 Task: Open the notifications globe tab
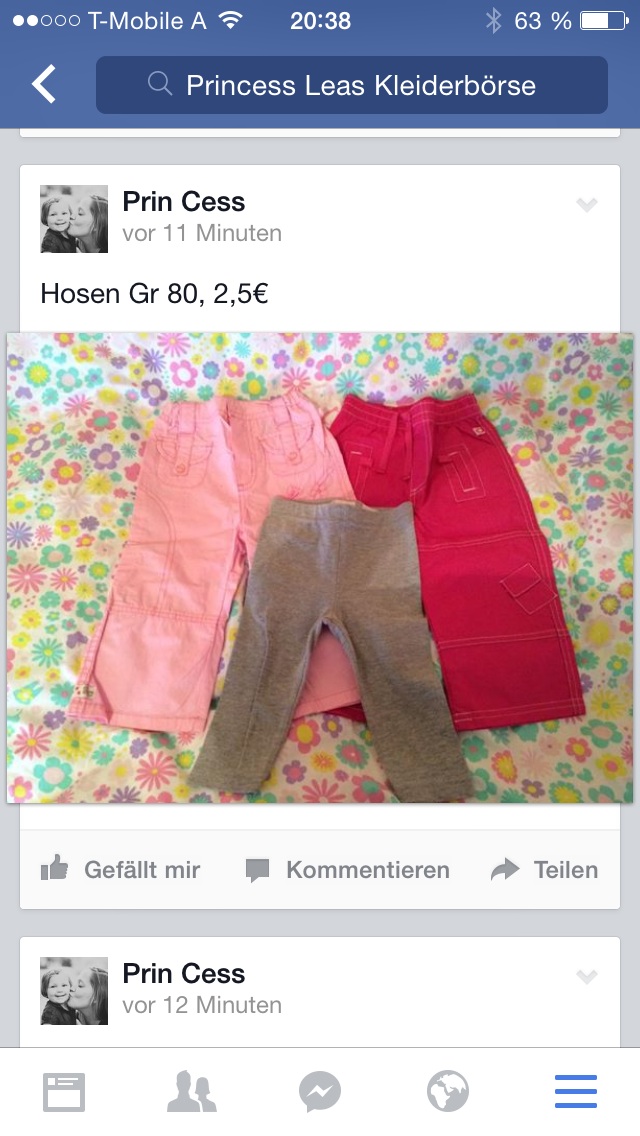448,1091
